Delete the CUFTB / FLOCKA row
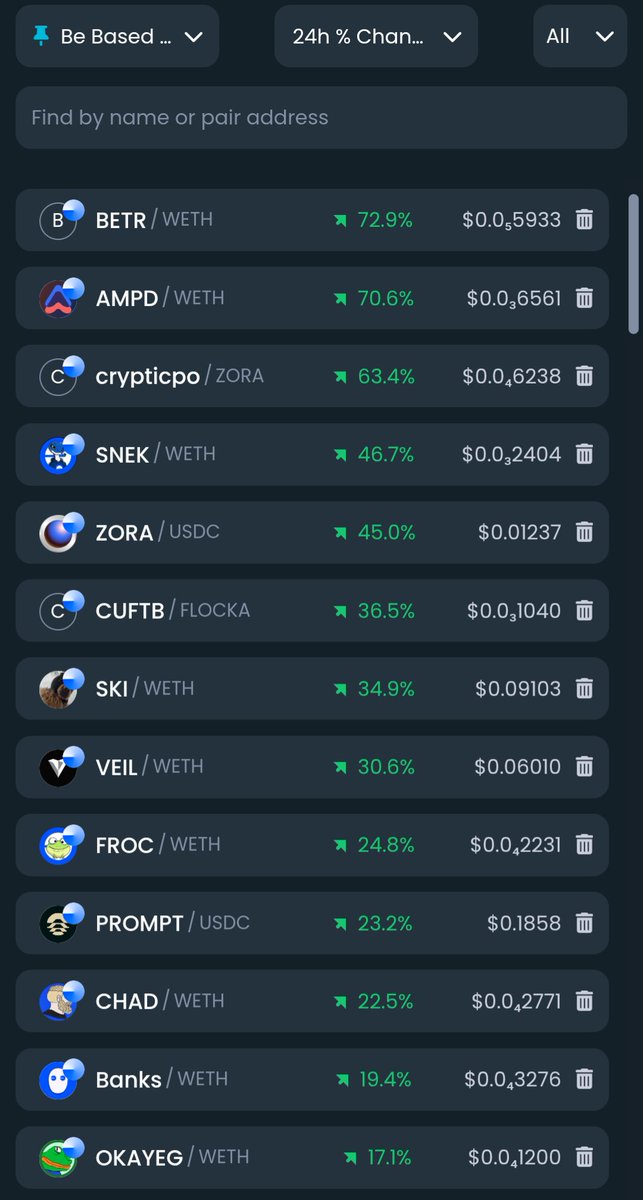 pyautogui.click(x=585, y=610)
